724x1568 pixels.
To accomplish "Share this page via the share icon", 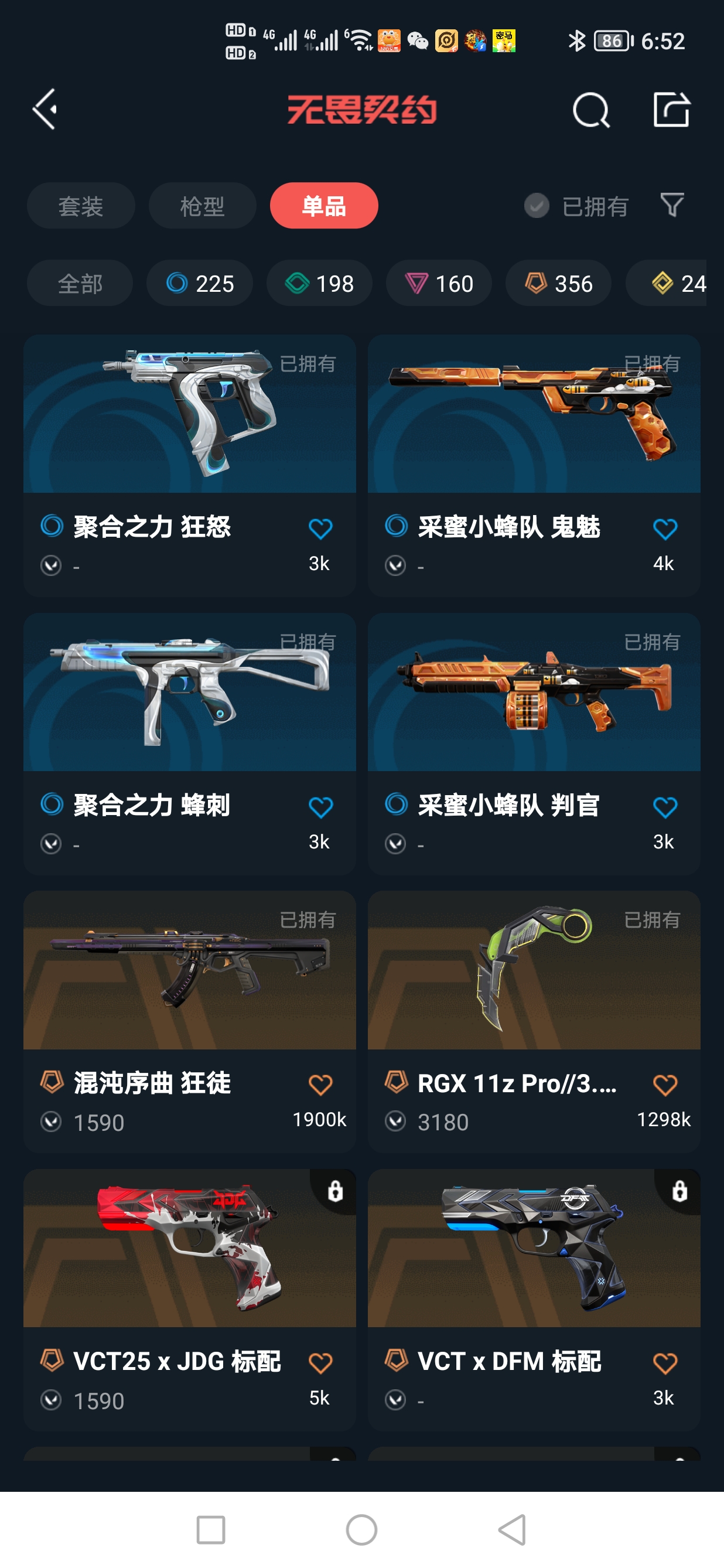I will click(x=671, y=110).
